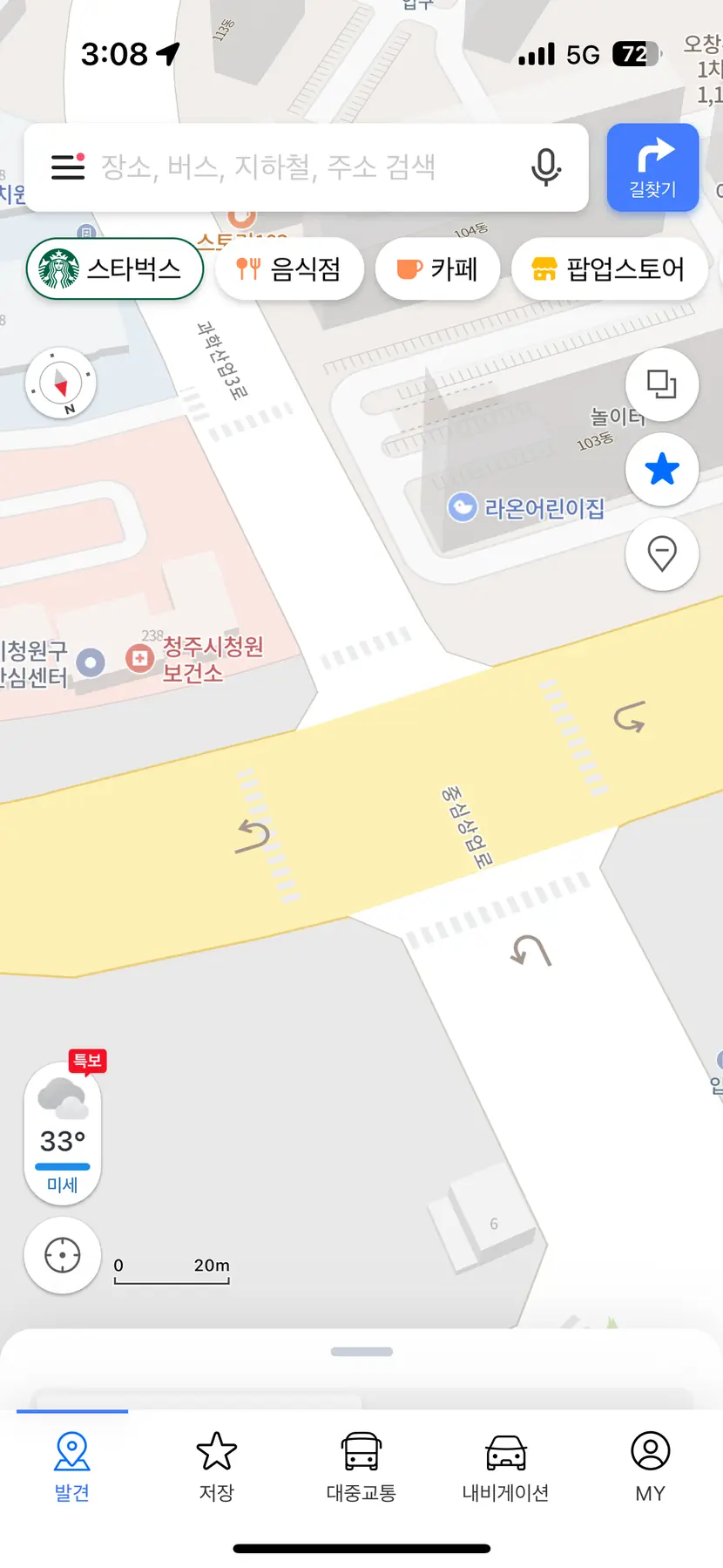The image size is (723, 1568).
Task: Go to the MY tab
Action: [650, 1466]
